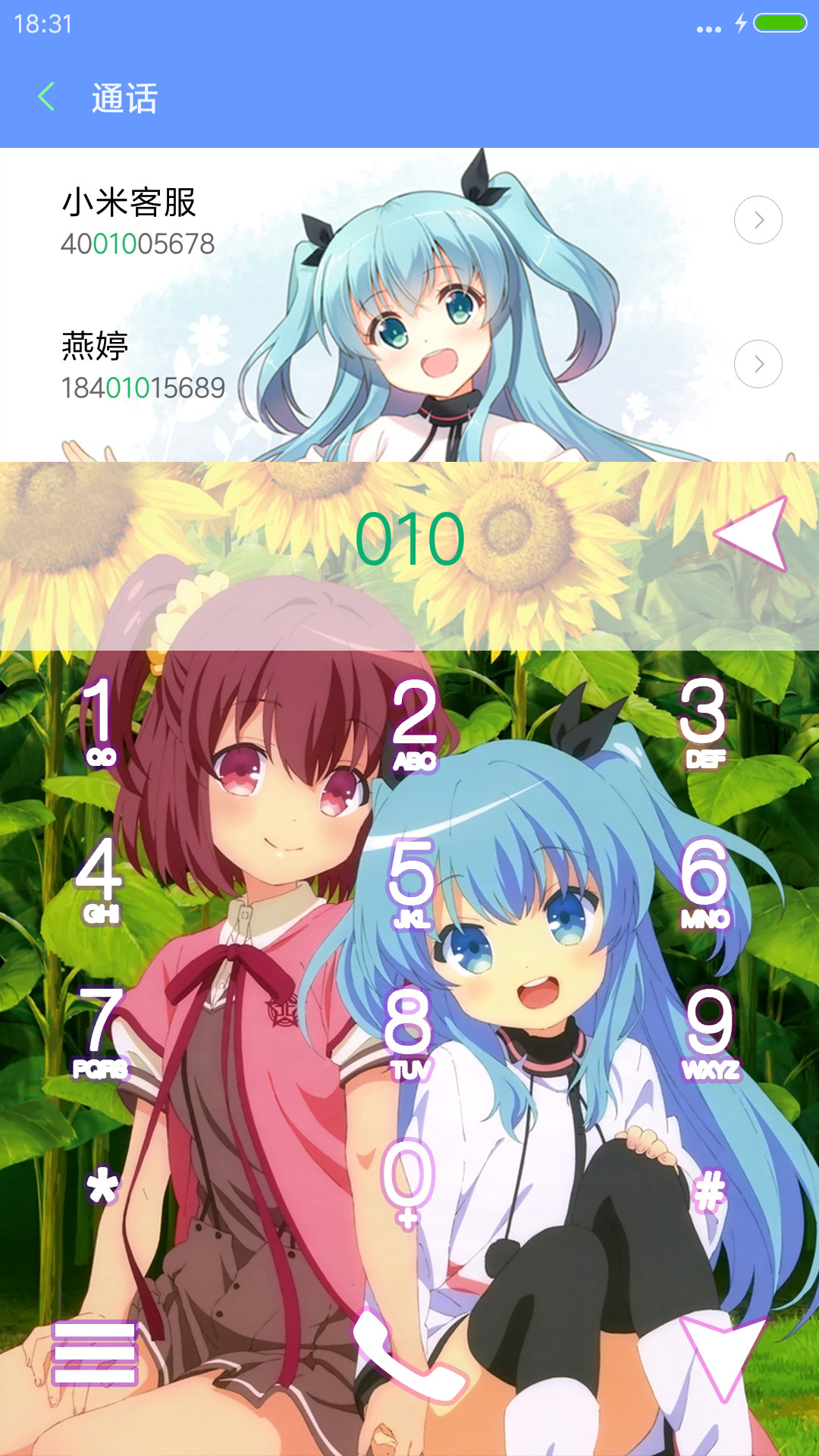819x1456 pixels.
Task: Enter digit 6 MNO
Action: pyautogui.click(x=704, y=883)
